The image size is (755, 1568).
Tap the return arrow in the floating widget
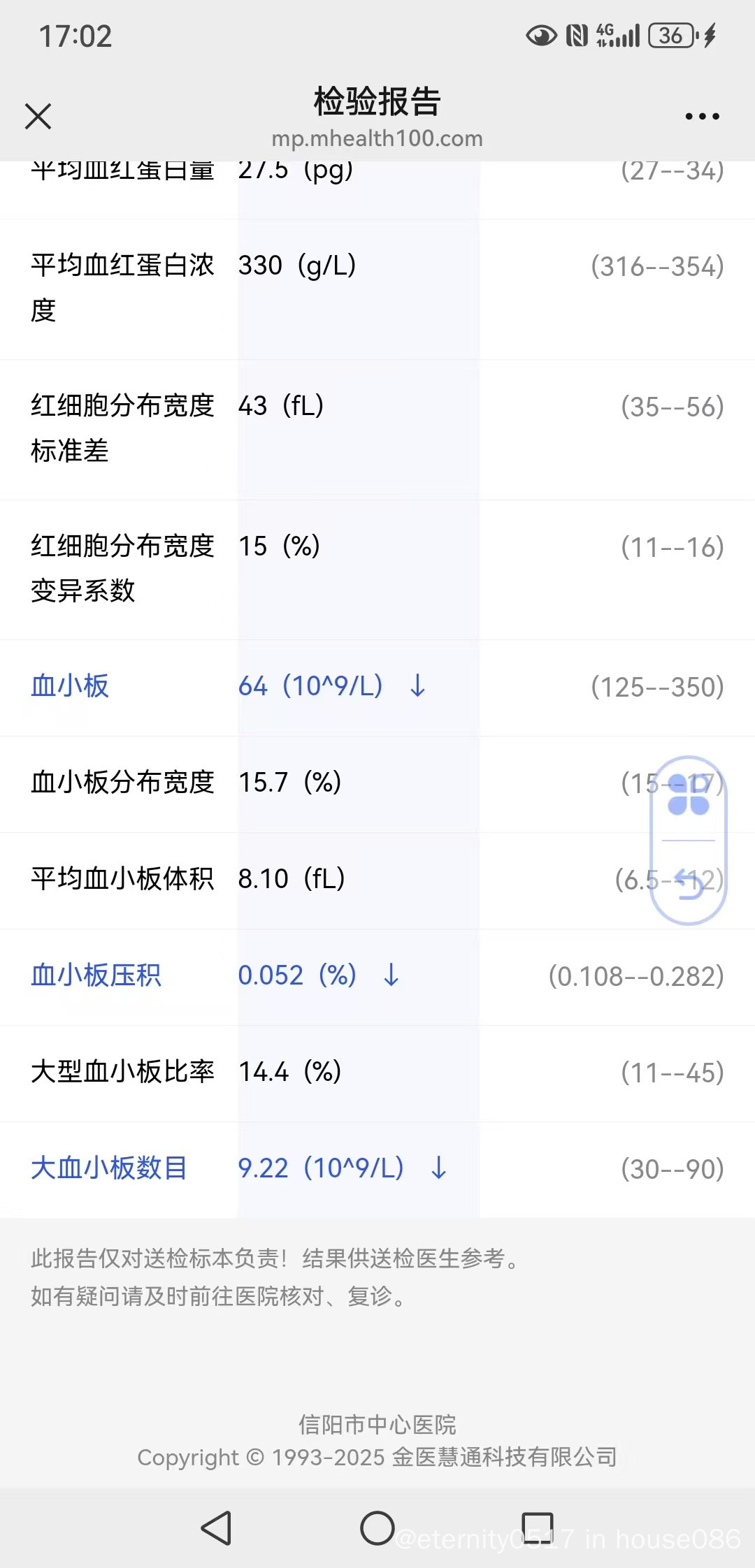[x=690, y=885]
